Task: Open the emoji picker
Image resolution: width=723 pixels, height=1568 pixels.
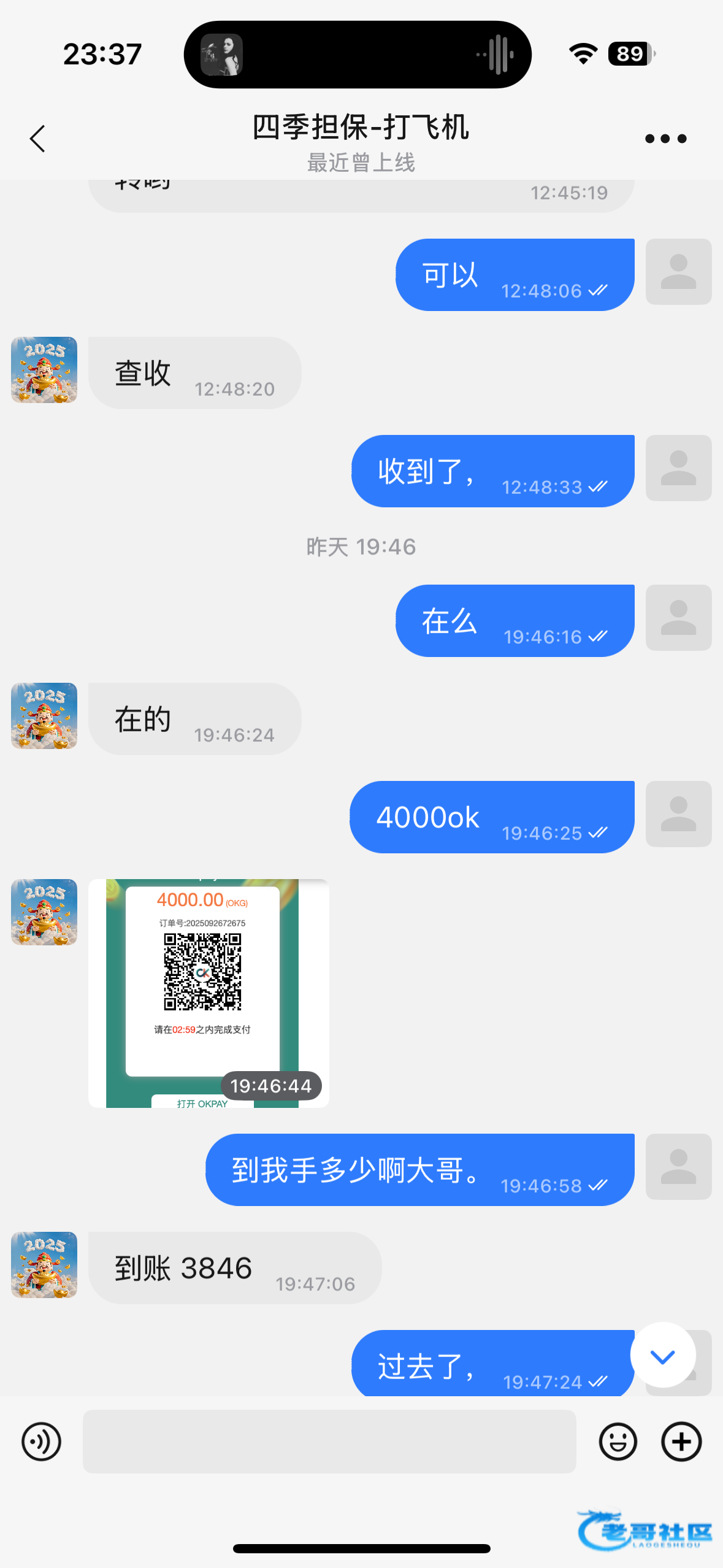Action: click(x=618, y=1441)
